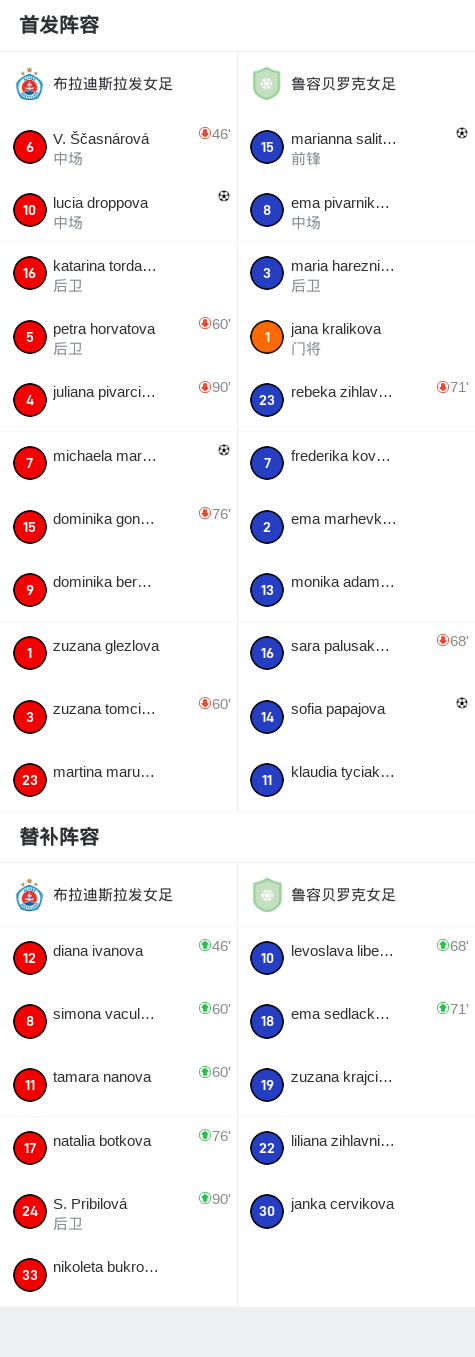Open jana kralikova goalkeeper row
Image resolution: width=475 pixels, height=1357 pixels.
356,337
